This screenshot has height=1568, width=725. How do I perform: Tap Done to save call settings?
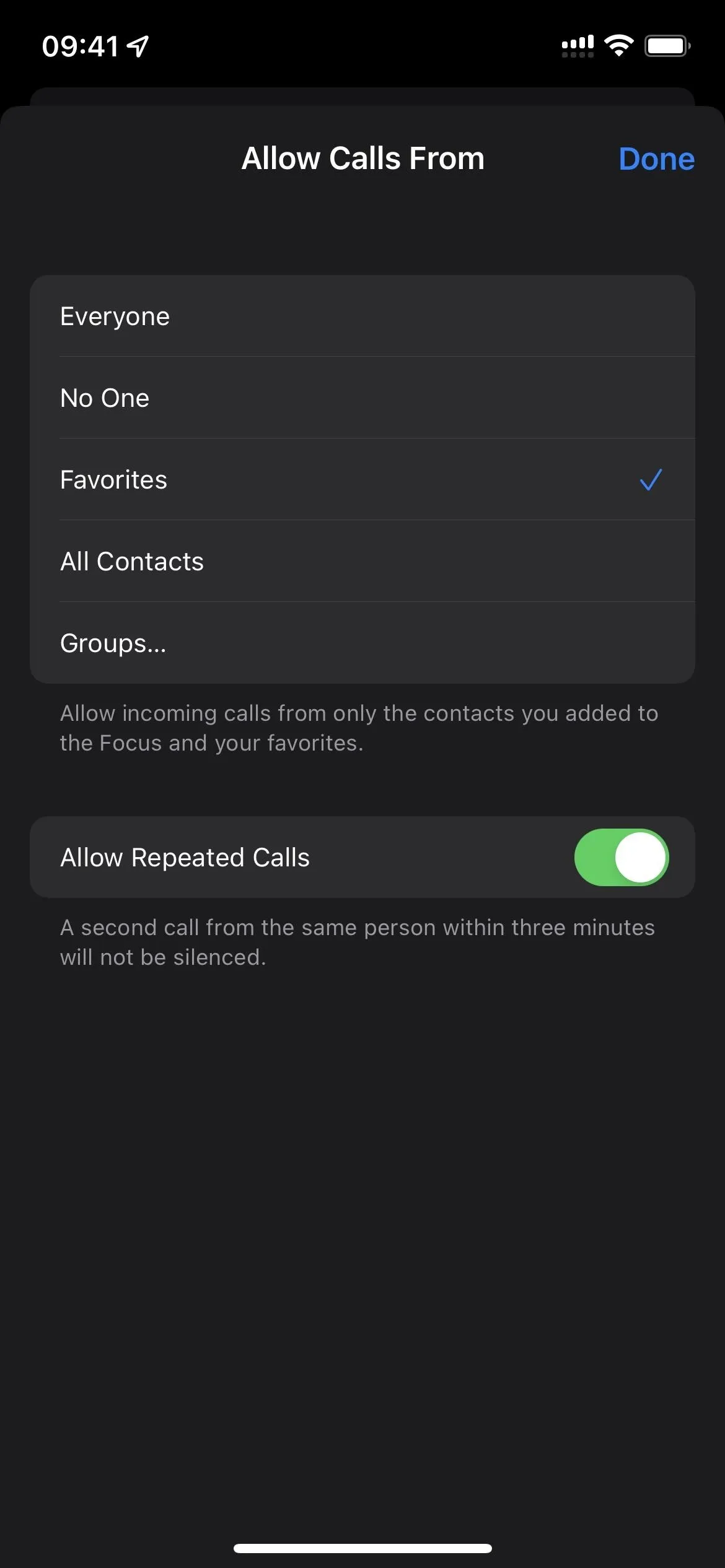click(x=656, y=159)
